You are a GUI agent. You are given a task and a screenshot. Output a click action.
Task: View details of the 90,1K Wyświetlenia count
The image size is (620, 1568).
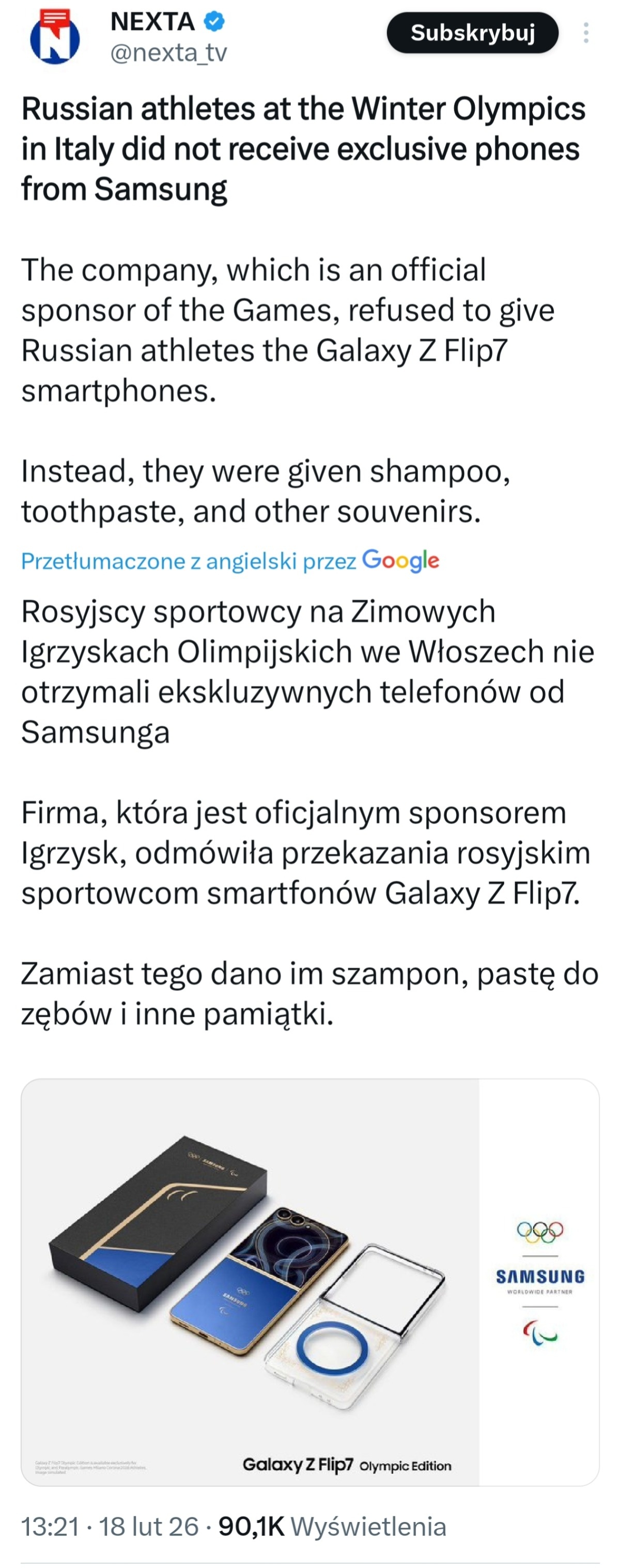point(332,1526)
